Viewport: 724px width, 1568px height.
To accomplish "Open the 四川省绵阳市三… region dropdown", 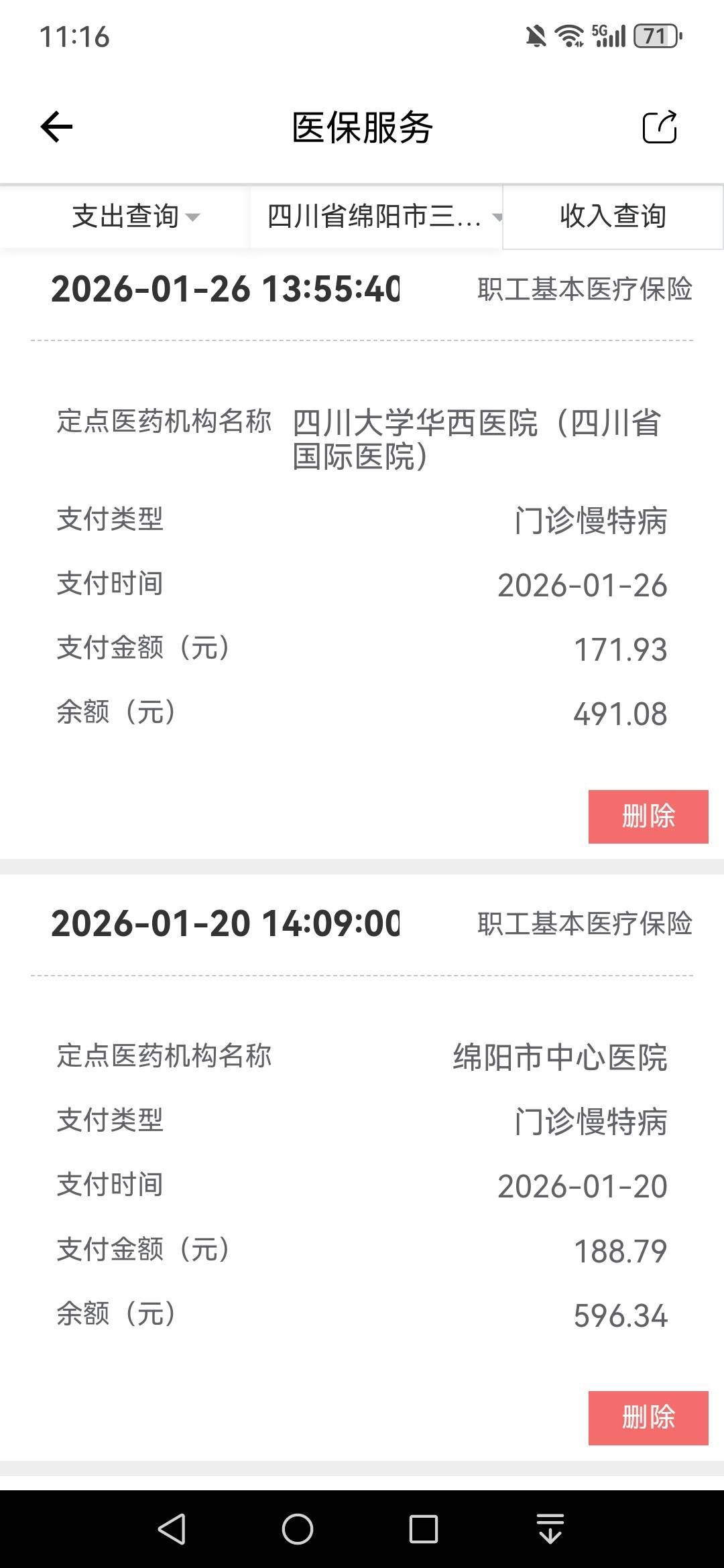I will [382, 216].
